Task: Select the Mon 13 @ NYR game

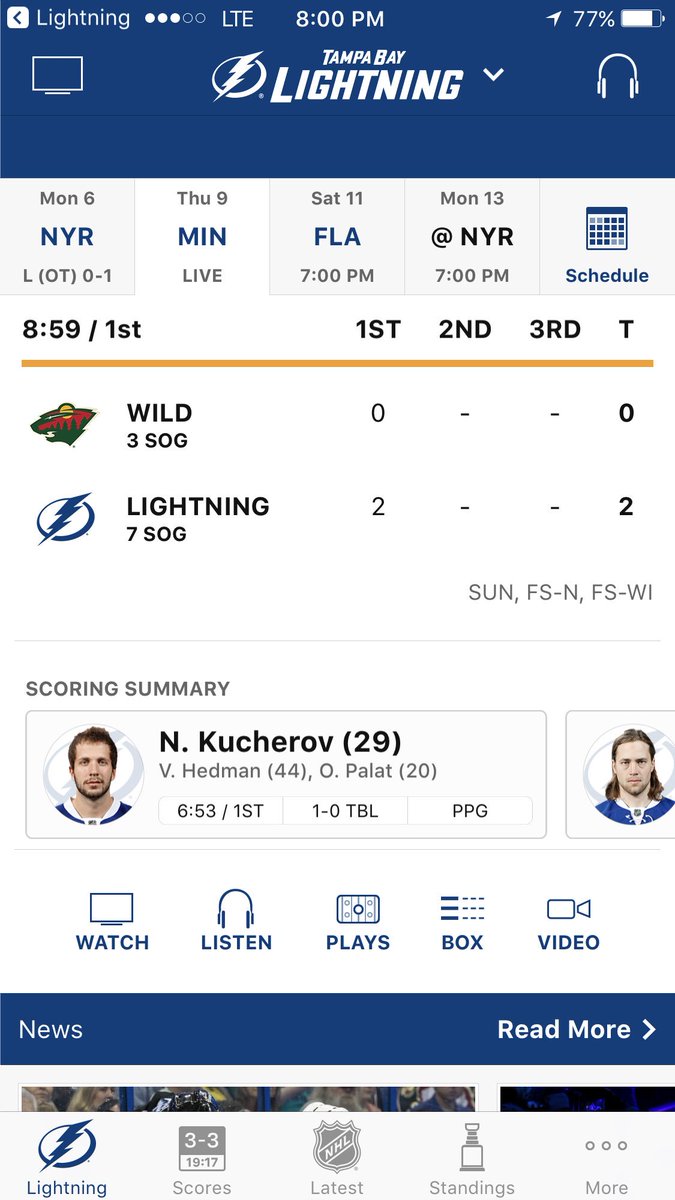Action: [x=472, y=237]
